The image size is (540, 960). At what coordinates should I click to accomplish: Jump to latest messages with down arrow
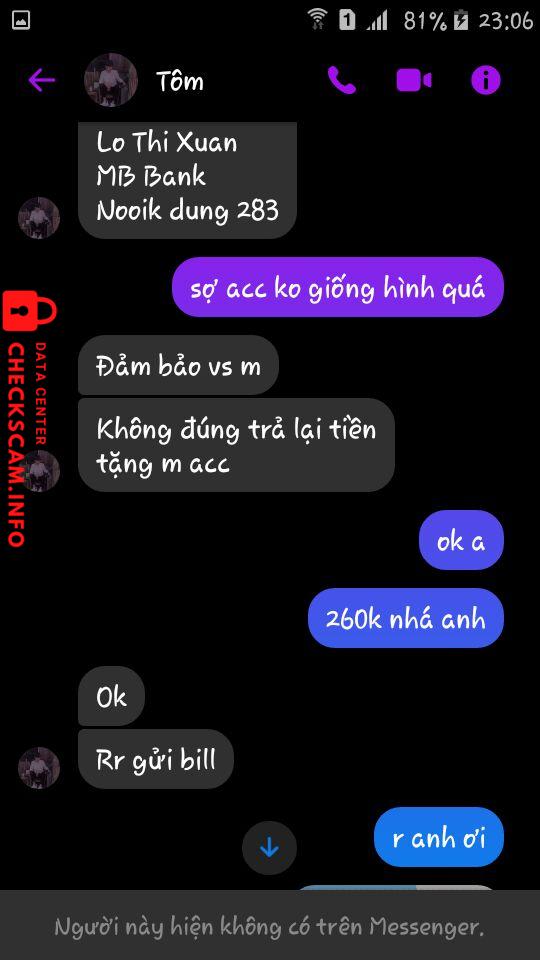pyautogui.click(x=269, y=848)
